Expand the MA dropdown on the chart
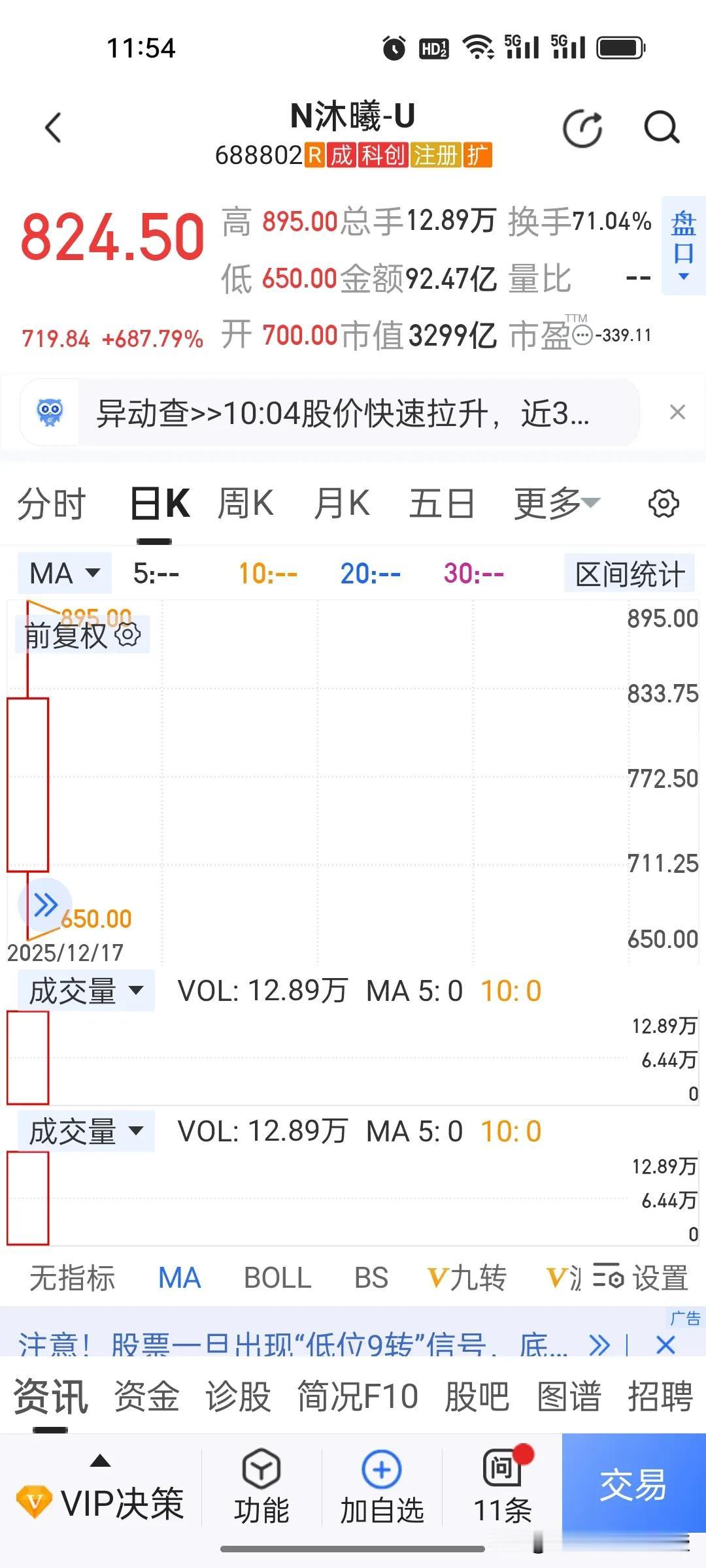706x1568 pixels. [x=63, y=573]
